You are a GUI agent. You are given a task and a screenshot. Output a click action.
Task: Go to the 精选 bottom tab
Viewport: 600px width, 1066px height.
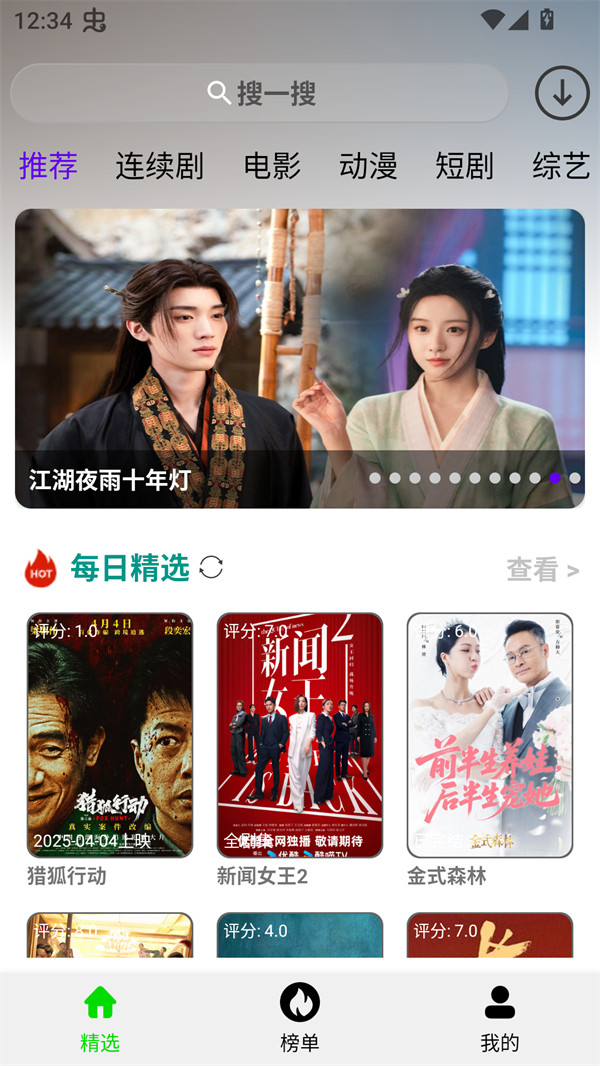coord(100,1018)
